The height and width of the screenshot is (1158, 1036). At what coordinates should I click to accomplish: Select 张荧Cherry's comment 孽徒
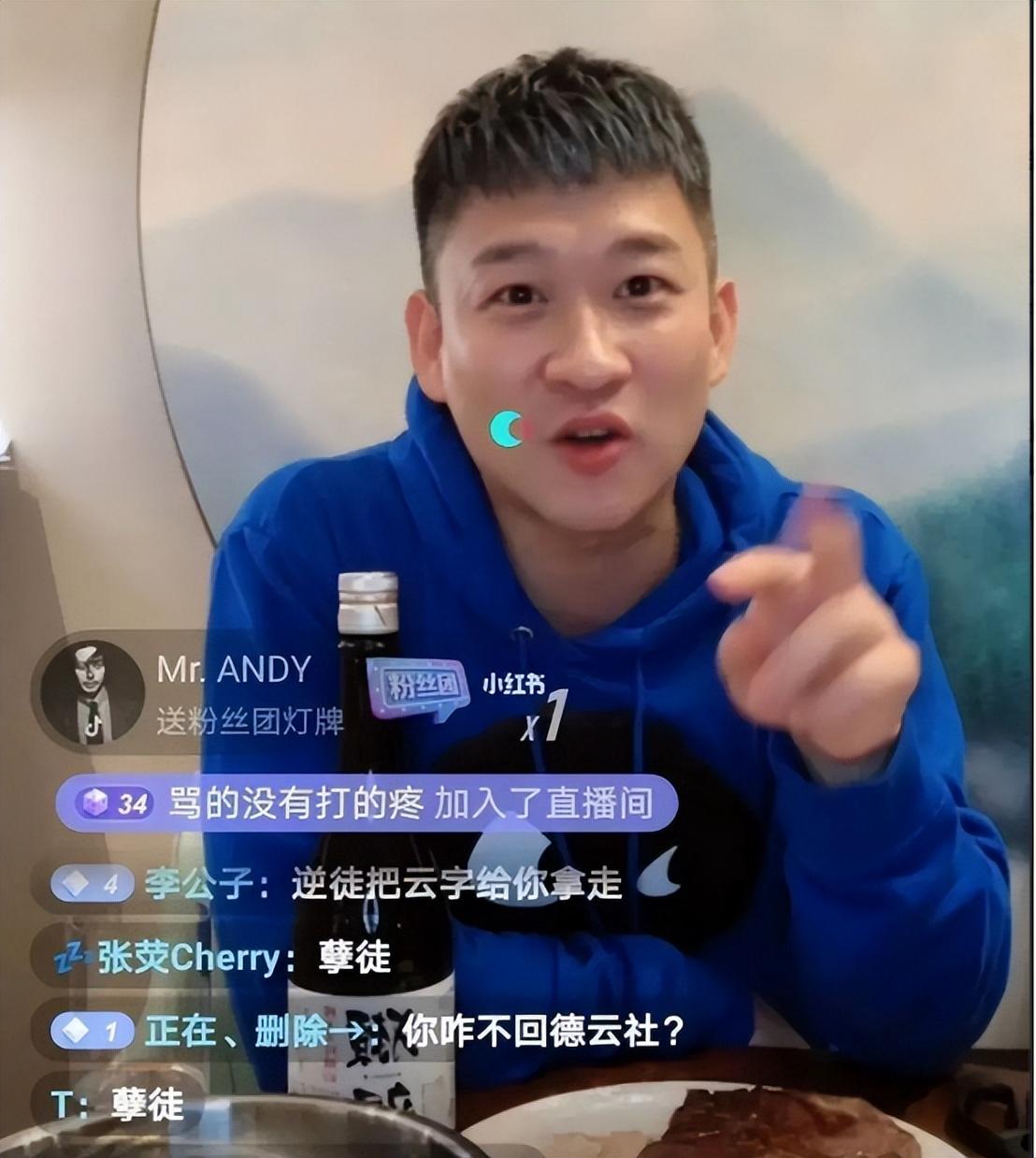tap(224, 957)
